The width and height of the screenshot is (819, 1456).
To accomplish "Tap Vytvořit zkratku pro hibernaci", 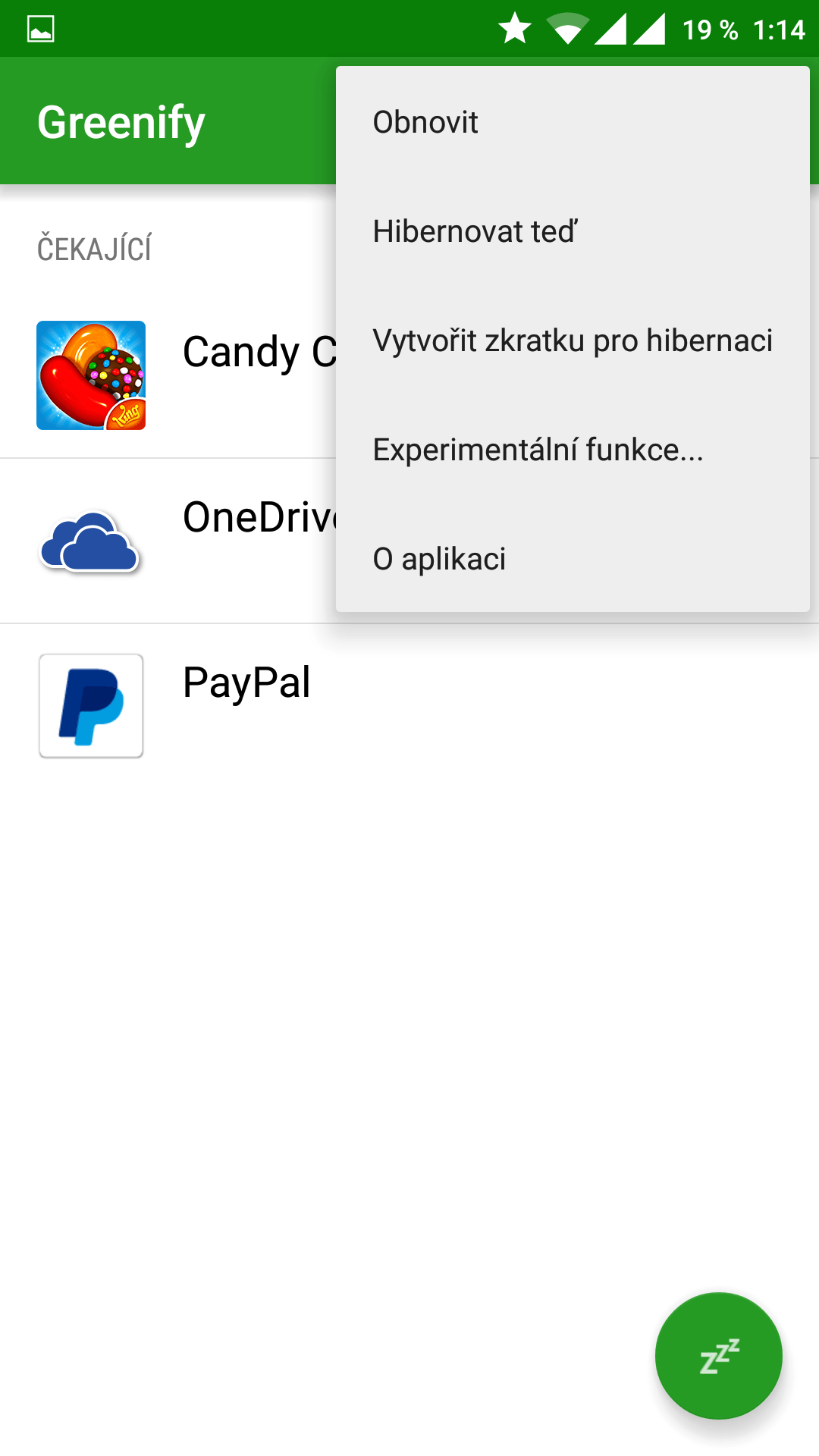I will click(x=573, y=340).
